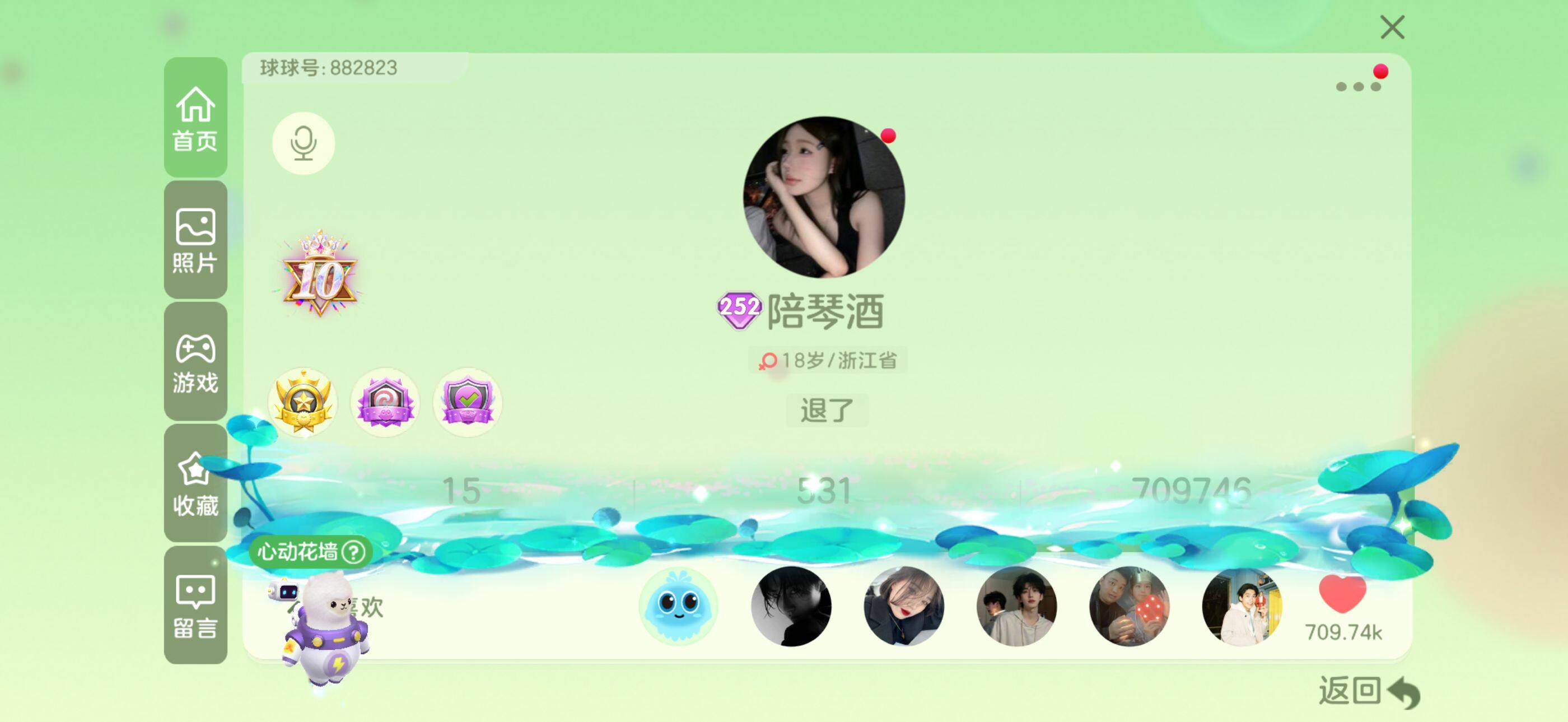Tap the gold star medal badge

pyautogui.click(x=302, y=402)
